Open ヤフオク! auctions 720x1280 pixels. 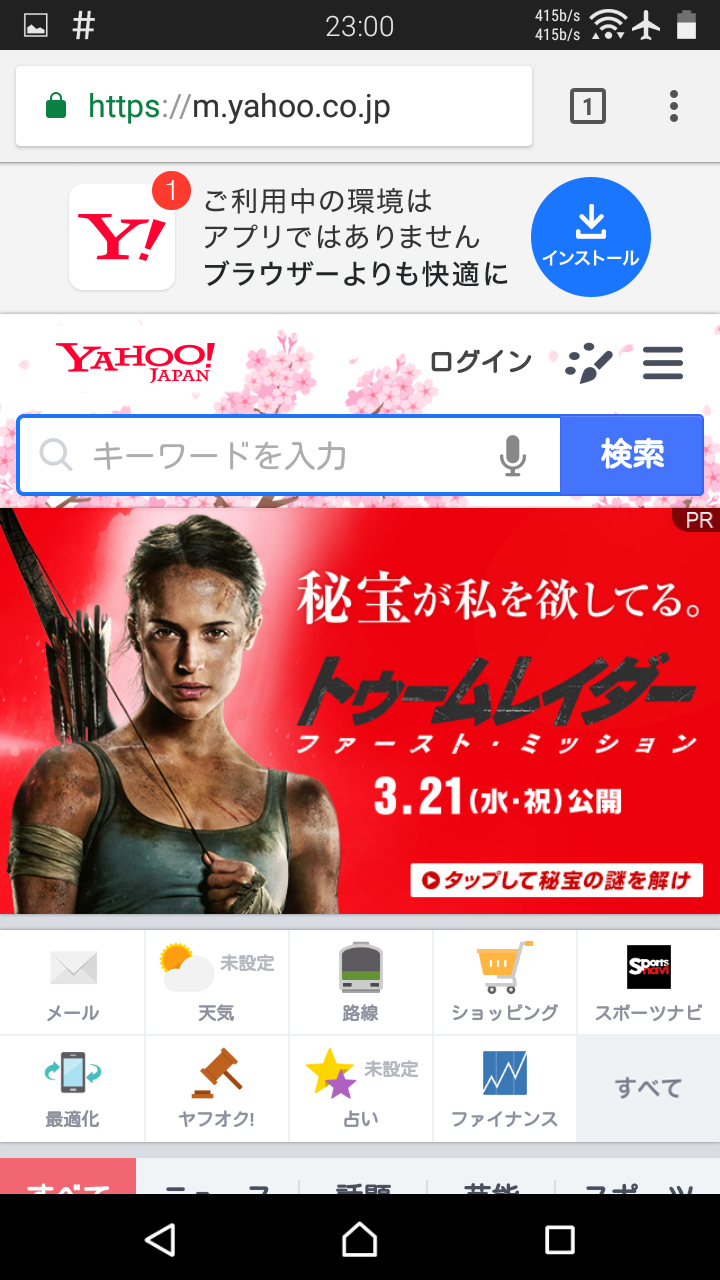pyautogui.click(x=216, y=1090)
